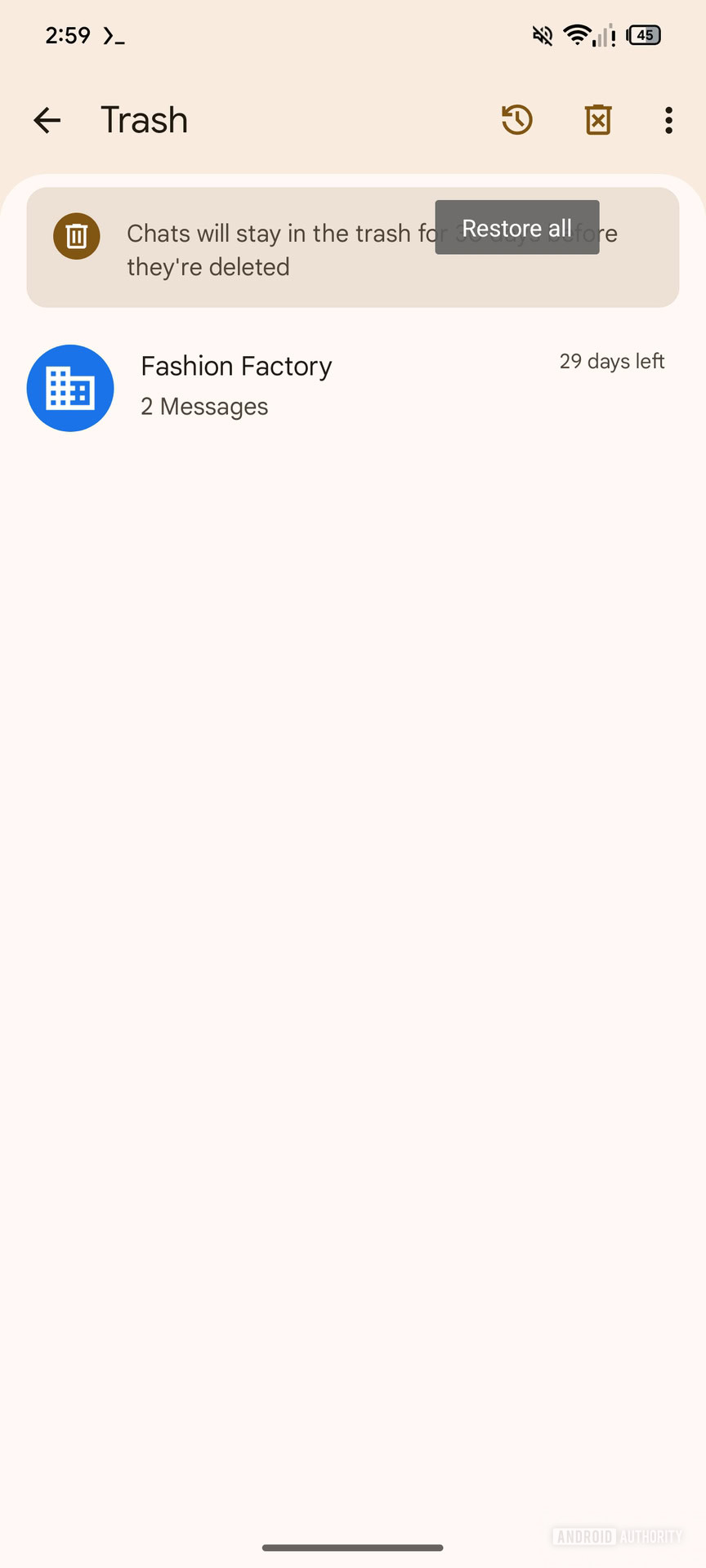Tap Restore all

tap(516, 227)
